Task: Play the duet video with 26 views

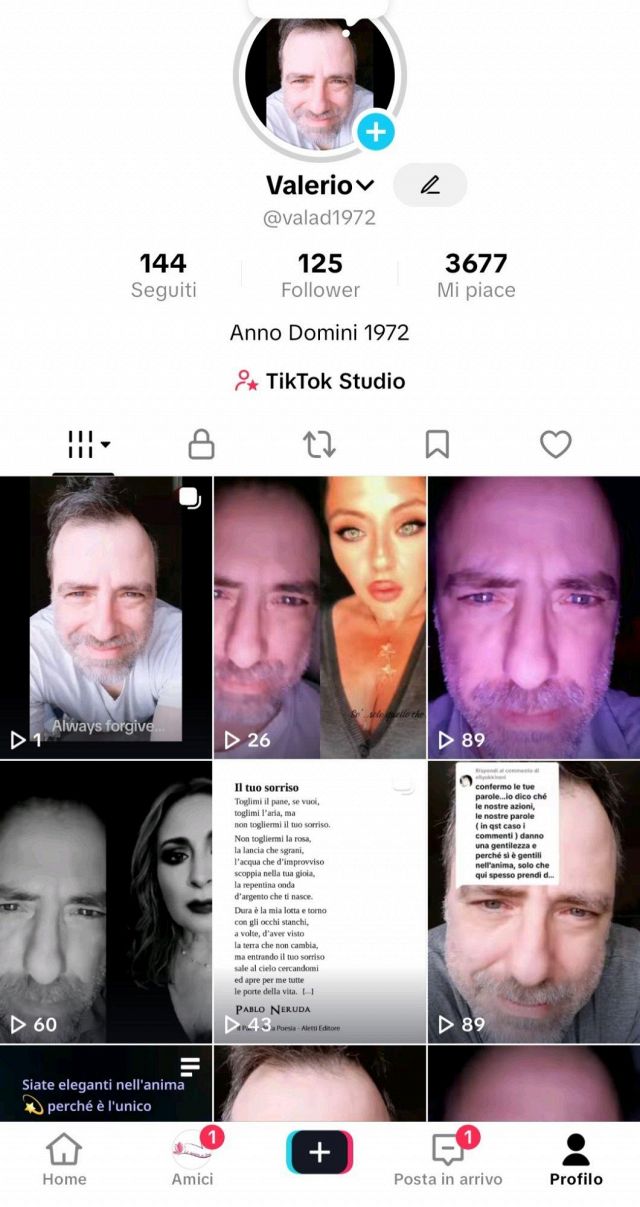Action: [320, 615]
